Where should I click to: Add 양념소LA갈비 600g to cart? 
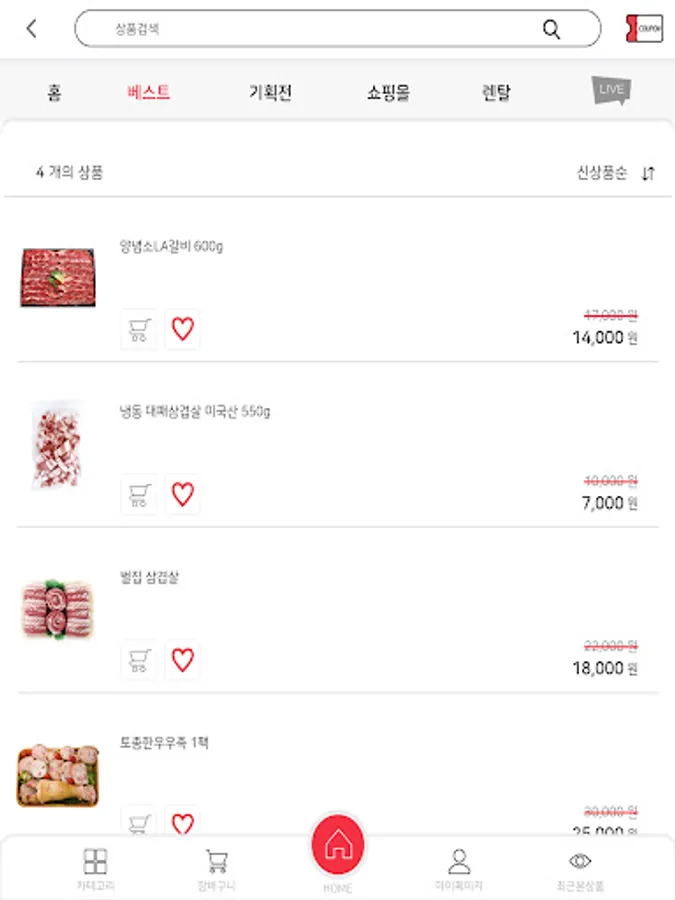click(x=139, y=329)
